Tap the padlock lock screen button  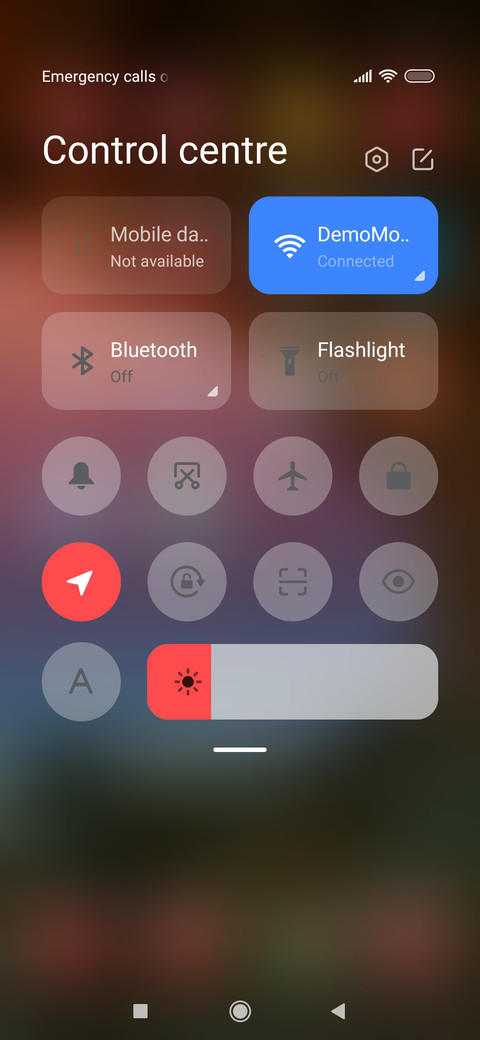tap(398, 476)
